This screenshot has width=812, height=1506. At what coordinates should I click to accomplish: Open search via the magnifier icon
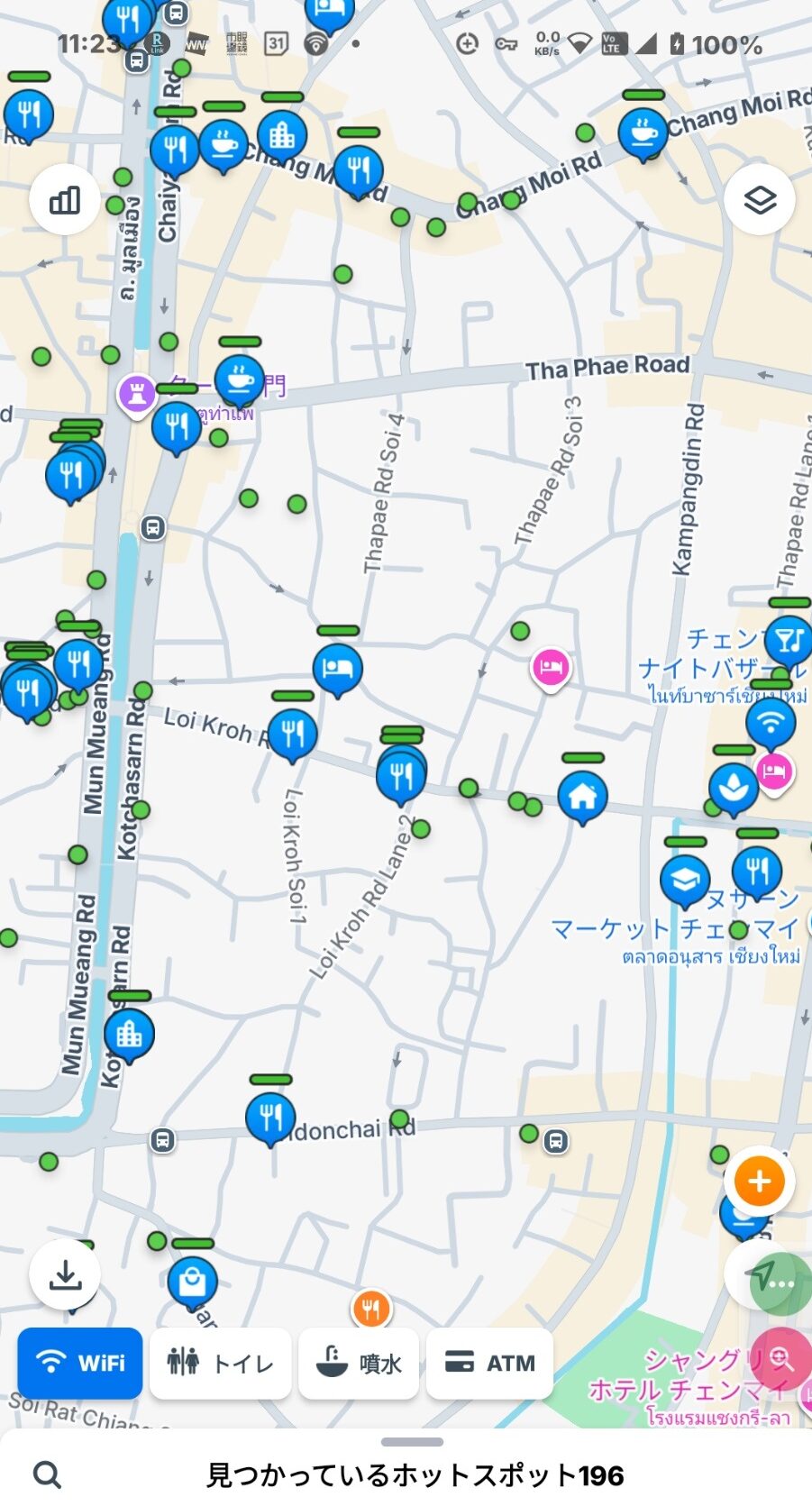pos(47,1475)
